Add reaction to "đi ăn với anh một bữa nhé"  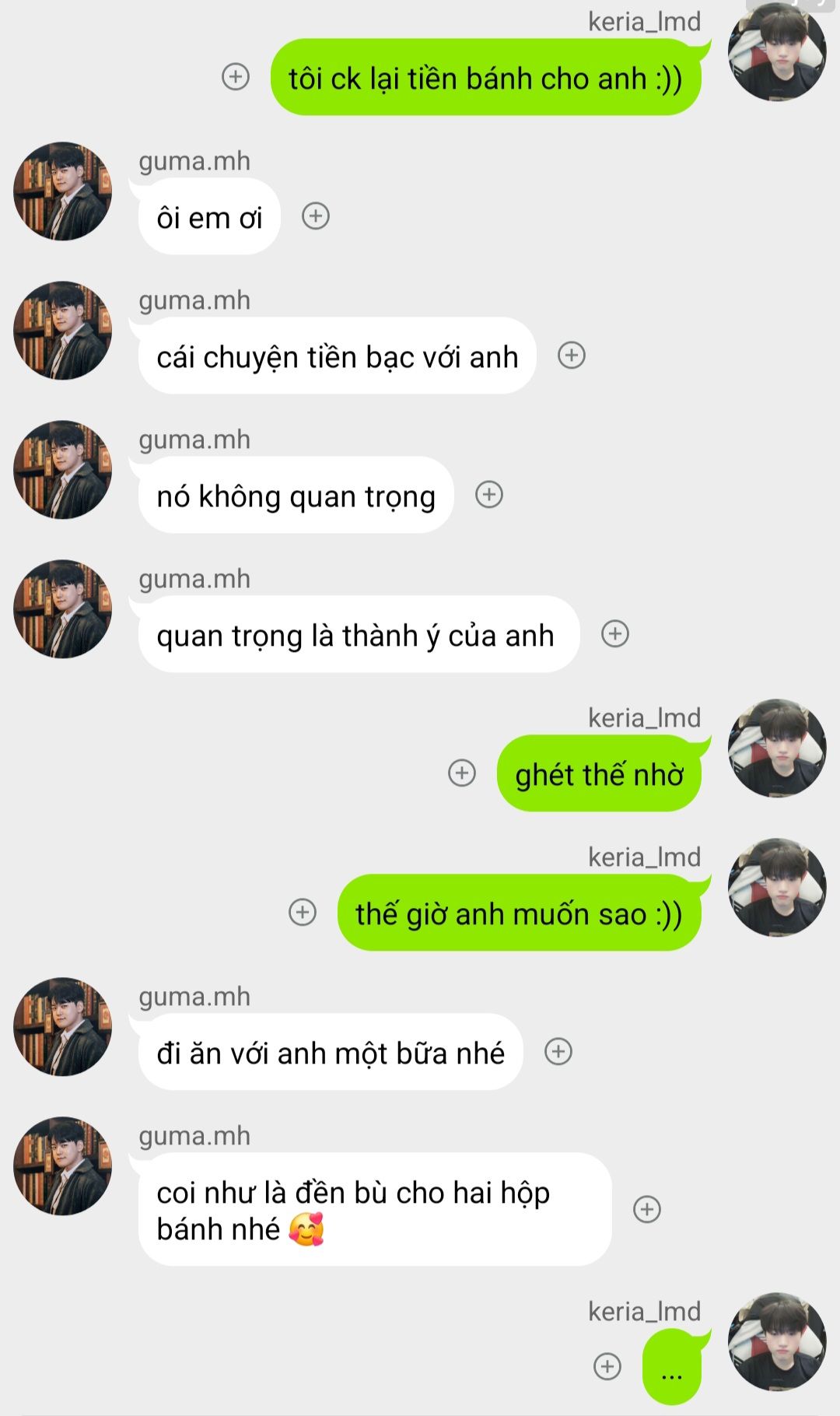558,1051
